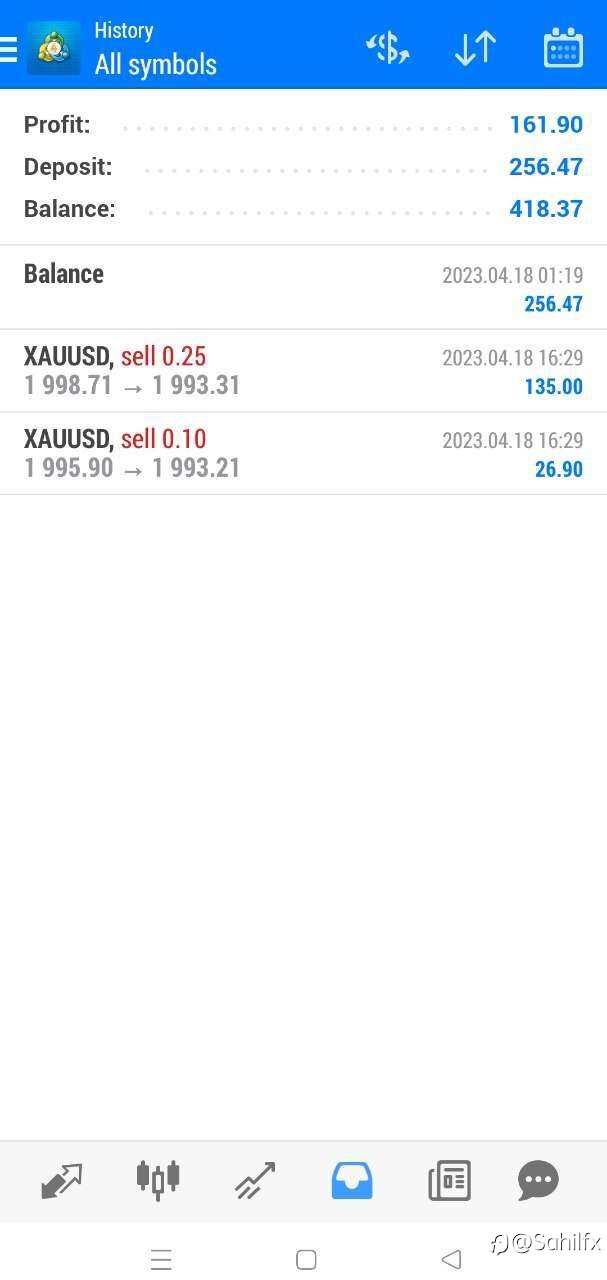Open the Balance deposit entry

(x=303, y=288)
